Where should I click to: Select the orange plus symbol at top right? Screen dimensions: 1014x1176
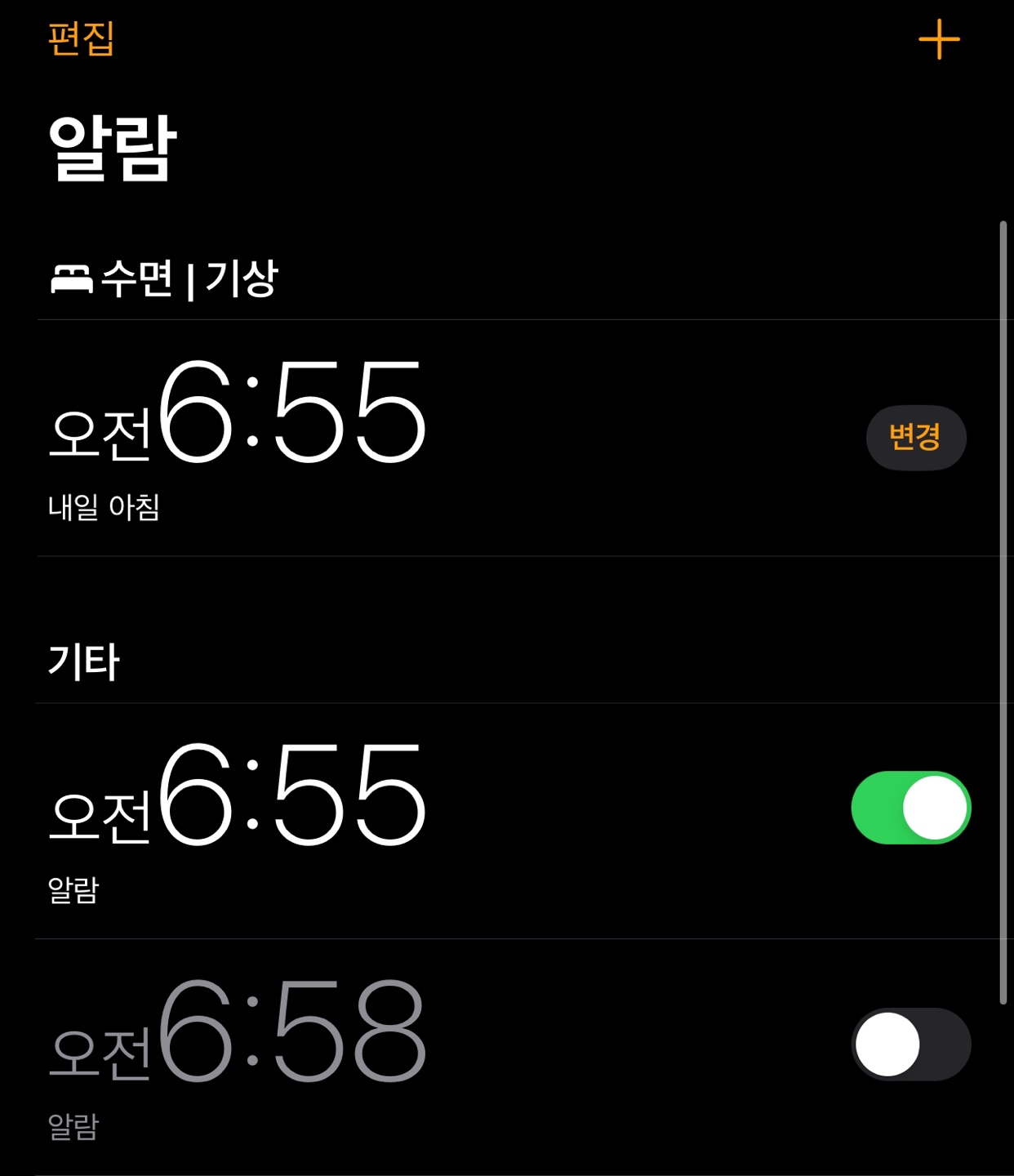(x=939, y=38)
